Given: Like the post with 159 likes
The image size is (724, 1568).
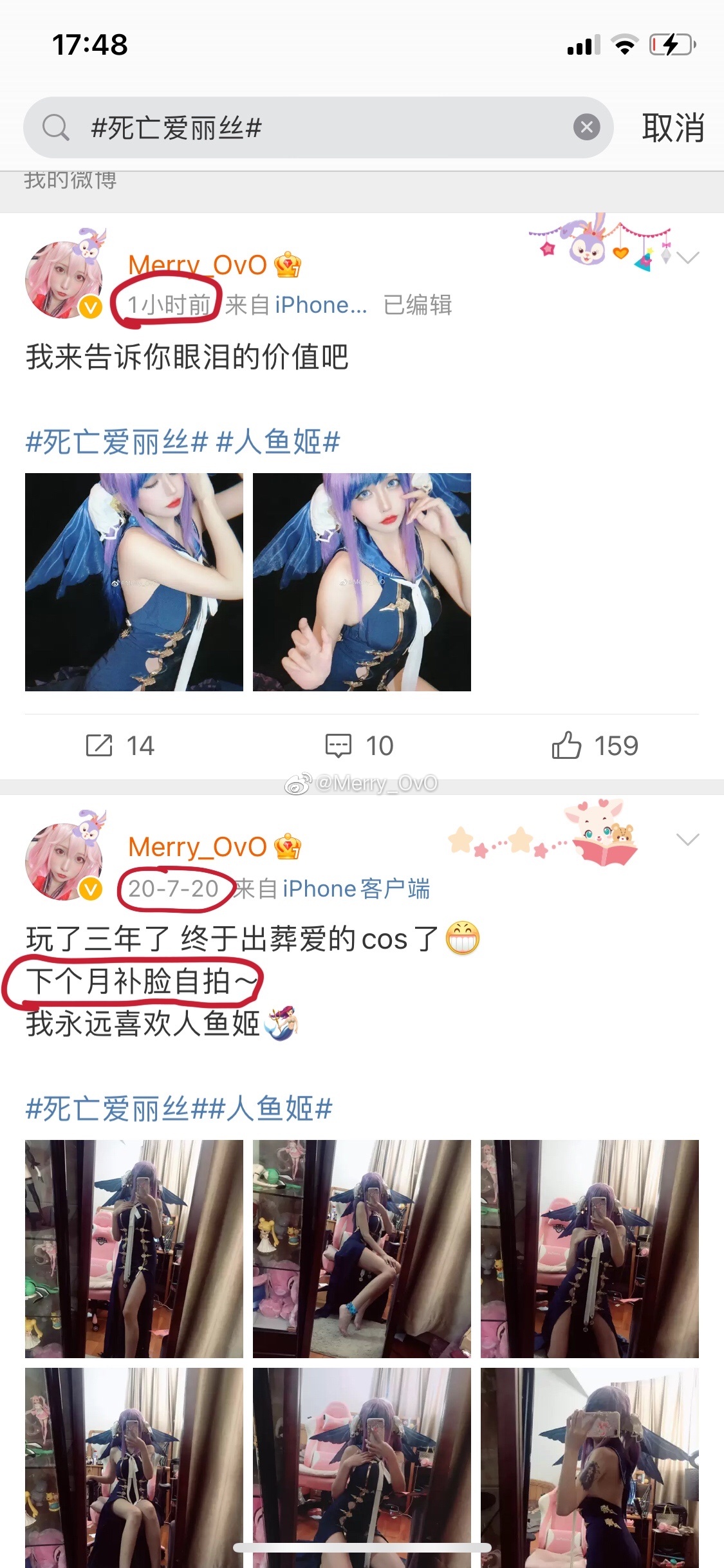Looking at the screenshot, I should click(595, 746).
